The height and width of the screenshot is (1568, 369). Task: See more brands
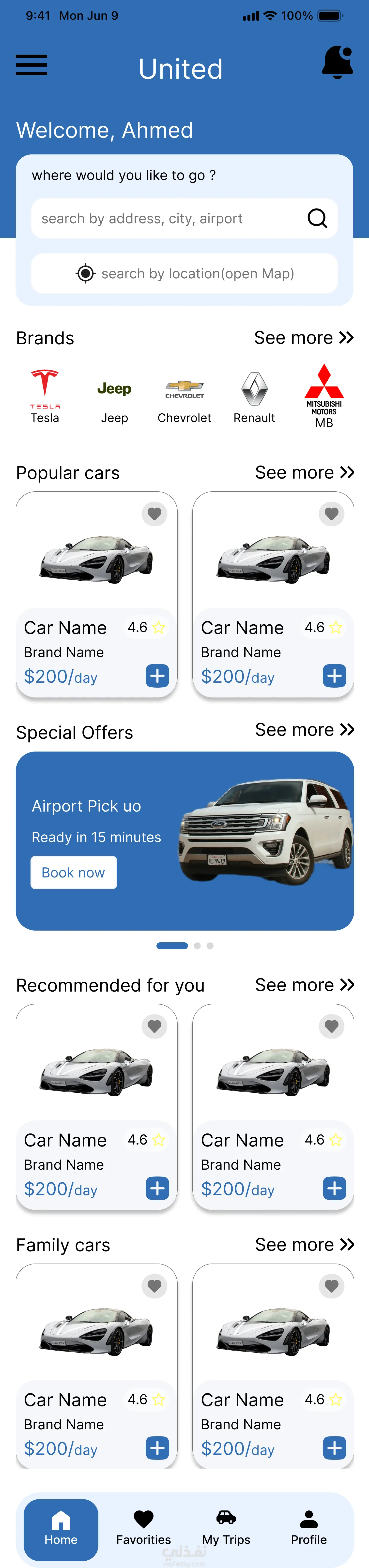[303, 338]
